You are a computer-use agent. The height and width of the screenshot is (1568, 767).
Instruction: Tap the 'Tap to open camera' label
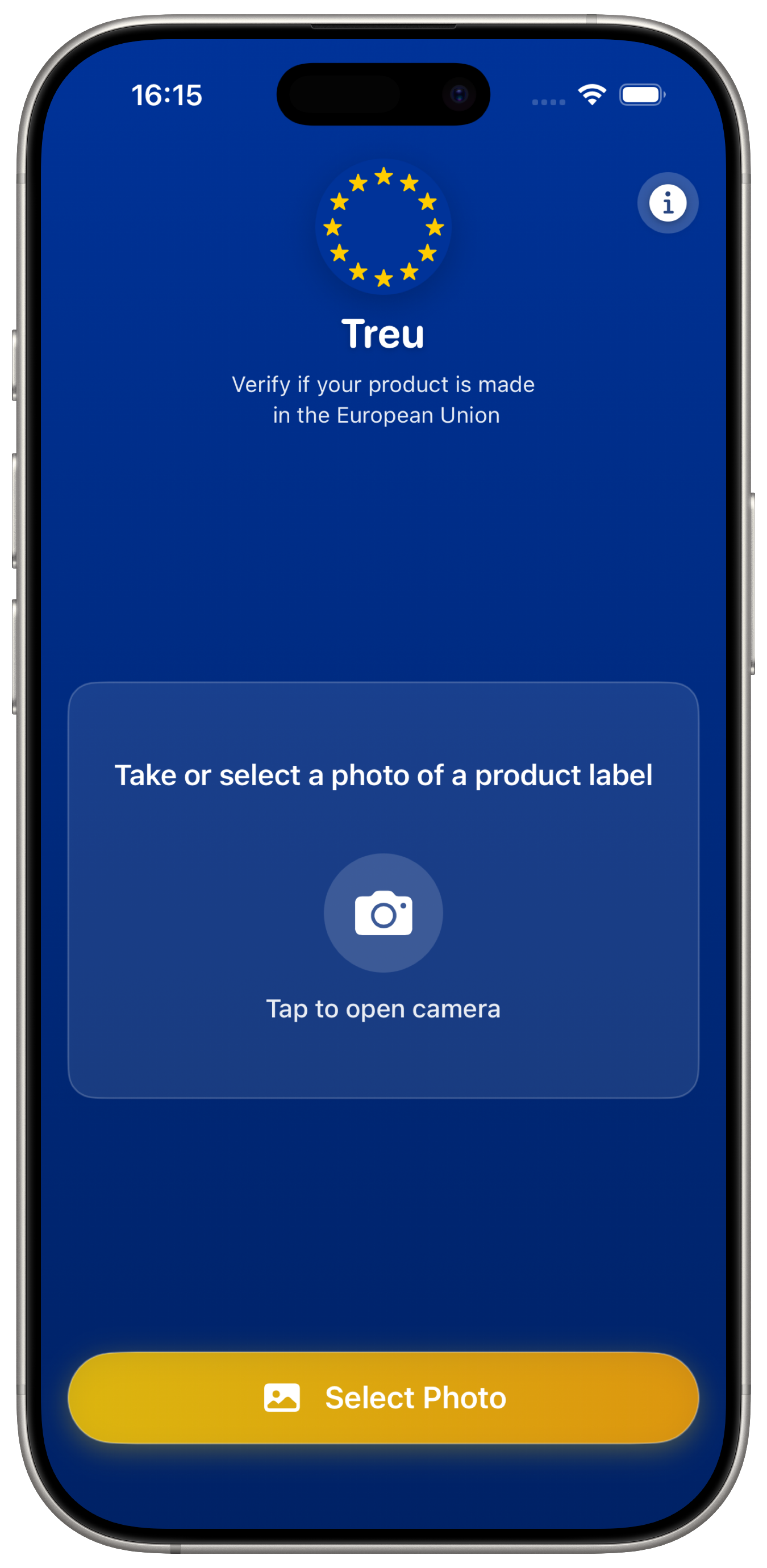pos(383,1008)
